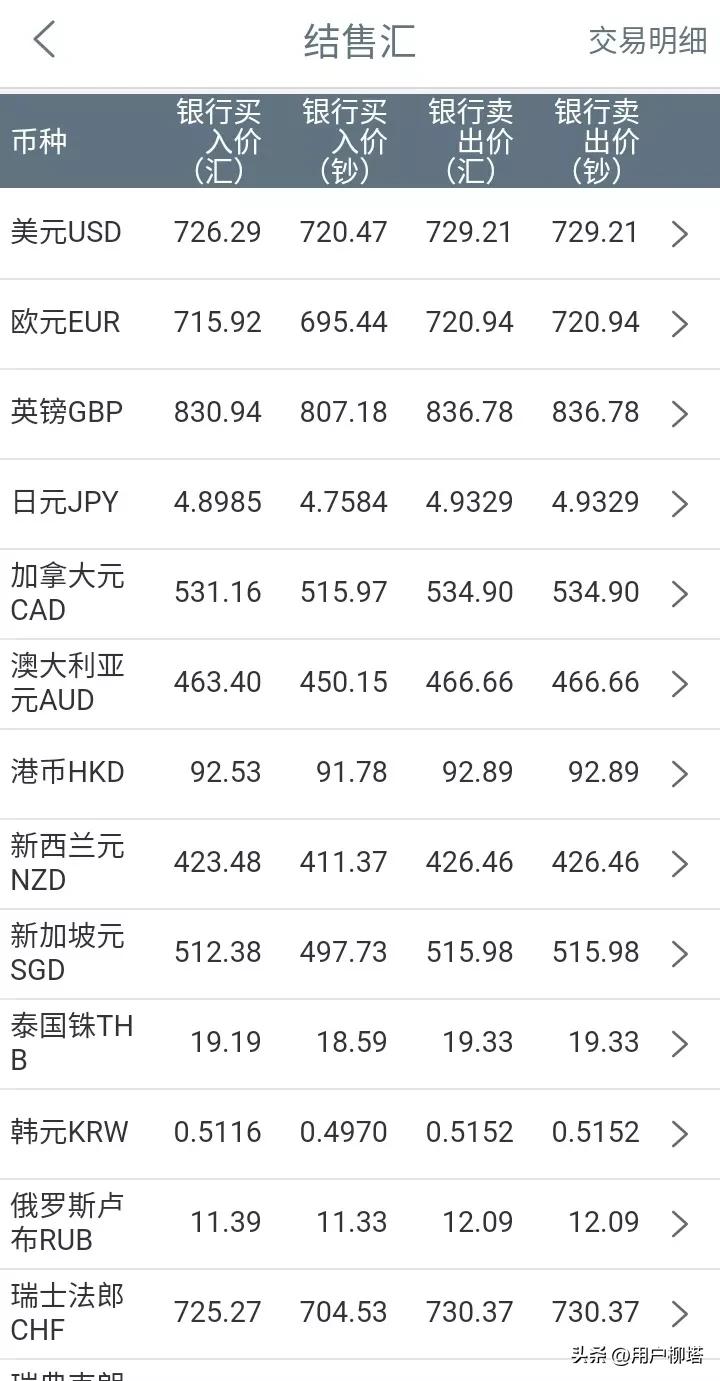Screen dimensions: 720x1381
Task: Click the 银行买入价(汇) column header
Action: (x=220, y=140)
